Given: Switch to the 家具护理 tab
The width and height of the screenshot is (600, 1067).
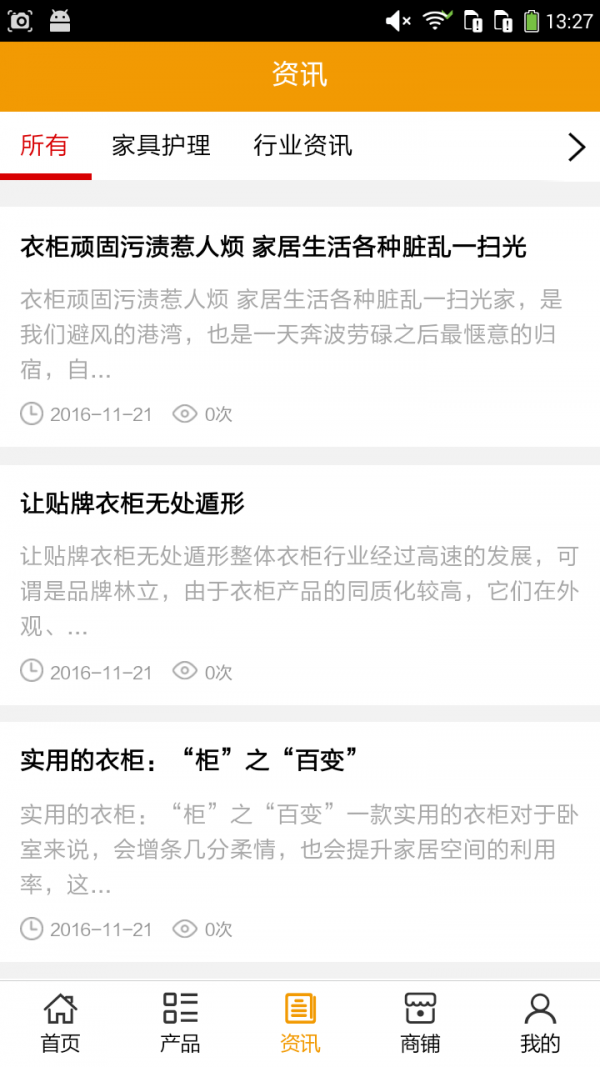Looking at the screenshot, I should click(x=161, y=146).
